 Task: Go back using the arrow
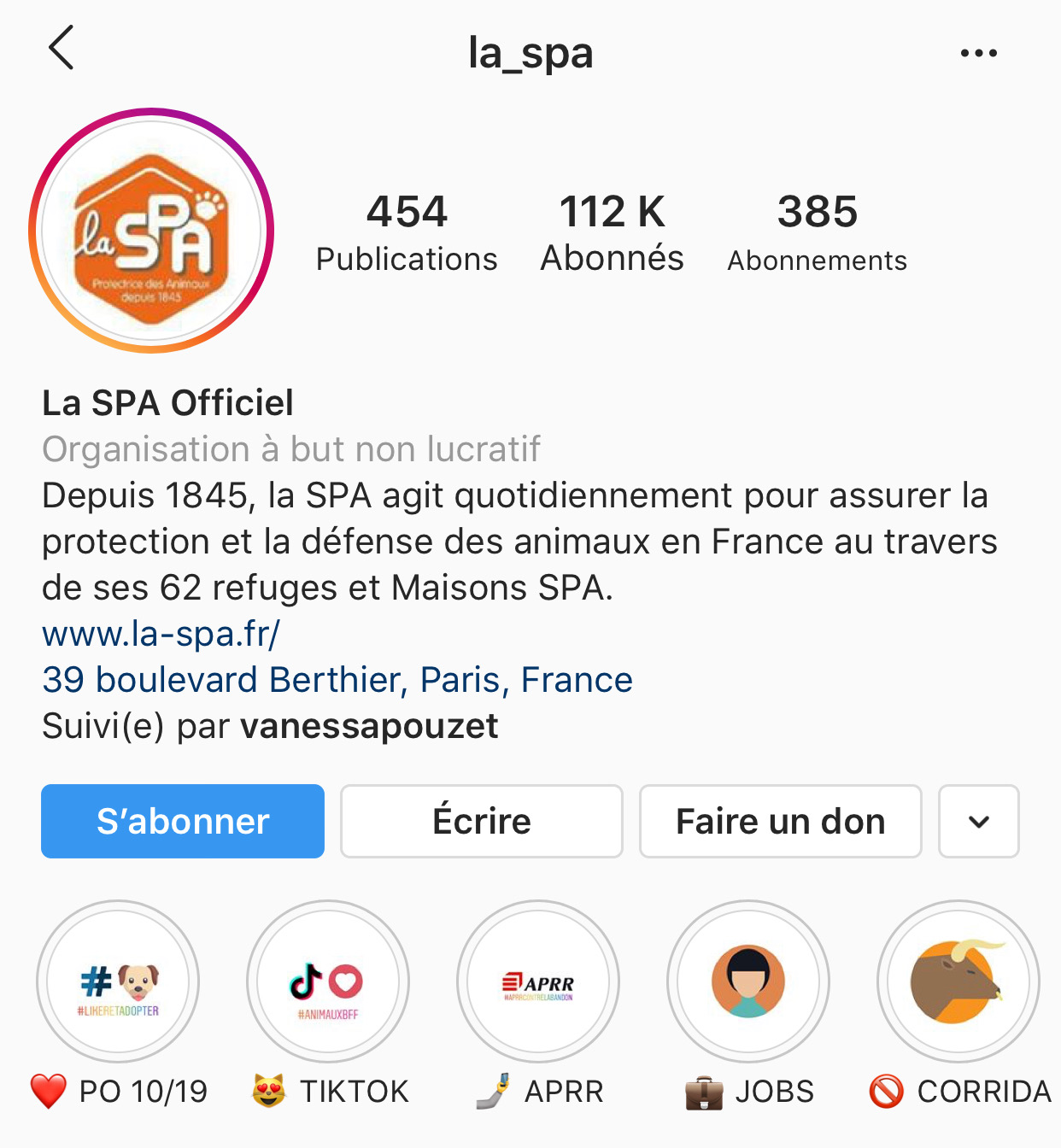62,49
